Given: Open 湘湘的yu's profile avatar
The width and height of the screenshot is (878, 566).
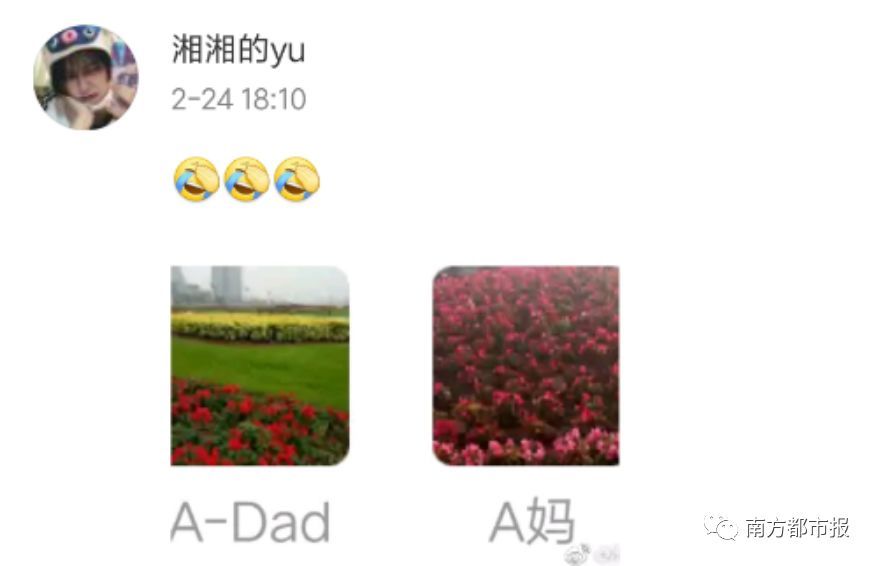Looking at the screenshot, I should click(x=85, y=77).
